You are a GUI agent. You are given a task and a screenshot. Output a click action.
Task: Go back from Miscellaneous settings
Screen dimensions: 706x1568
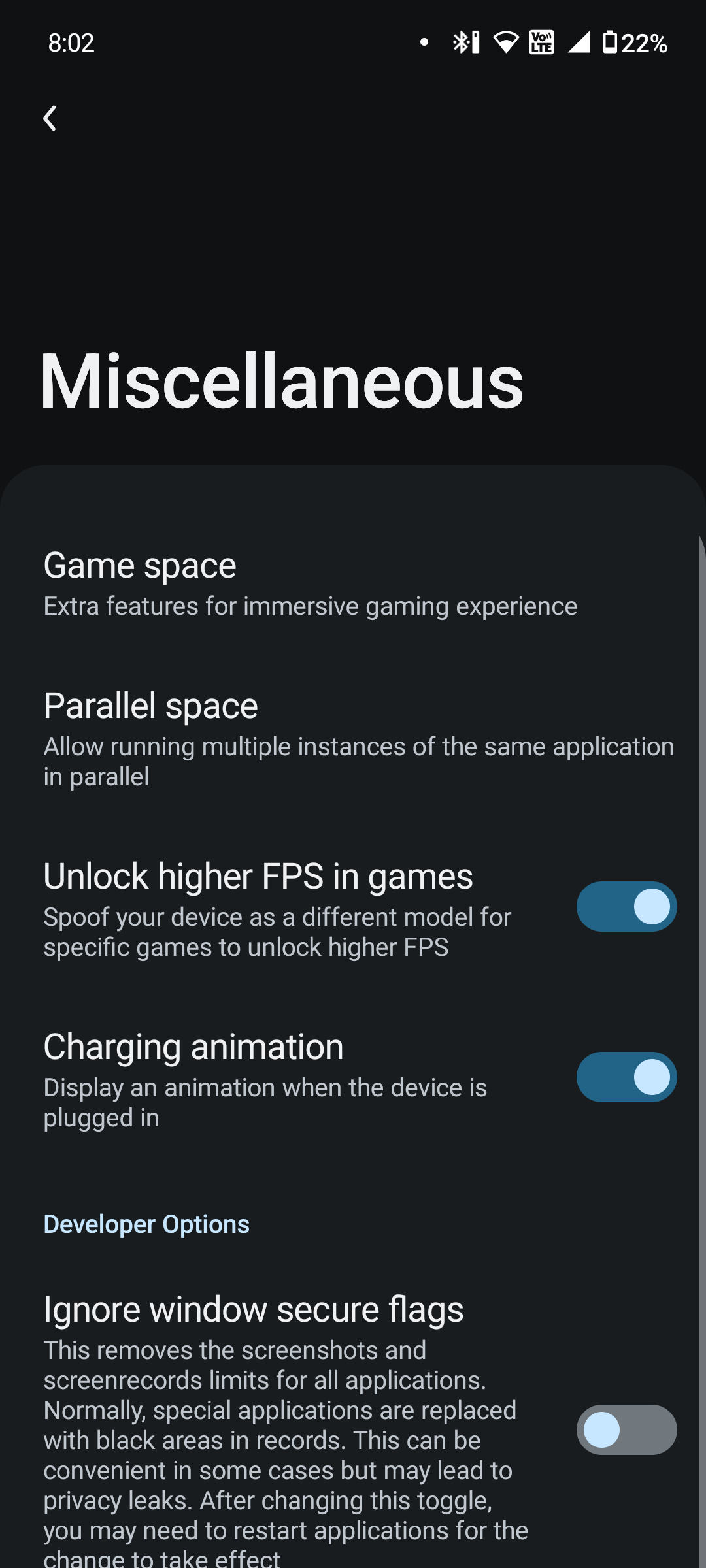pyautogui.click(x=50, y=118)
